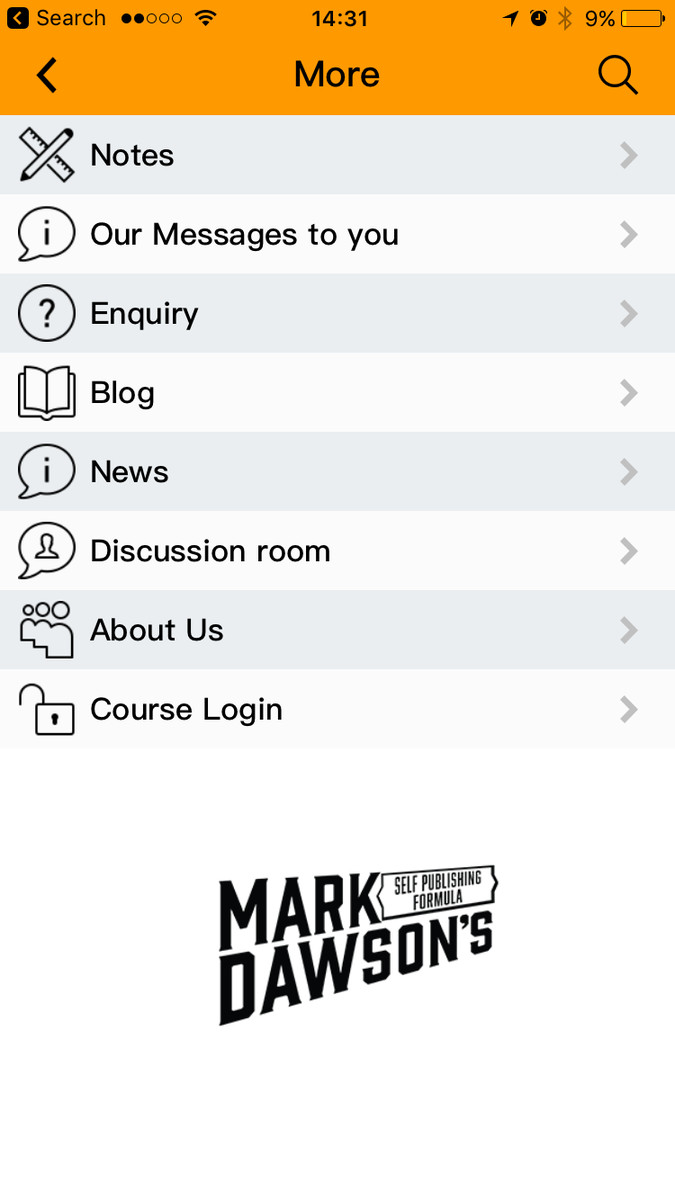Image resolution: width=675 pixels, height=1200 pixels.
Task: View the News row
Action: [x=337, y=471]
